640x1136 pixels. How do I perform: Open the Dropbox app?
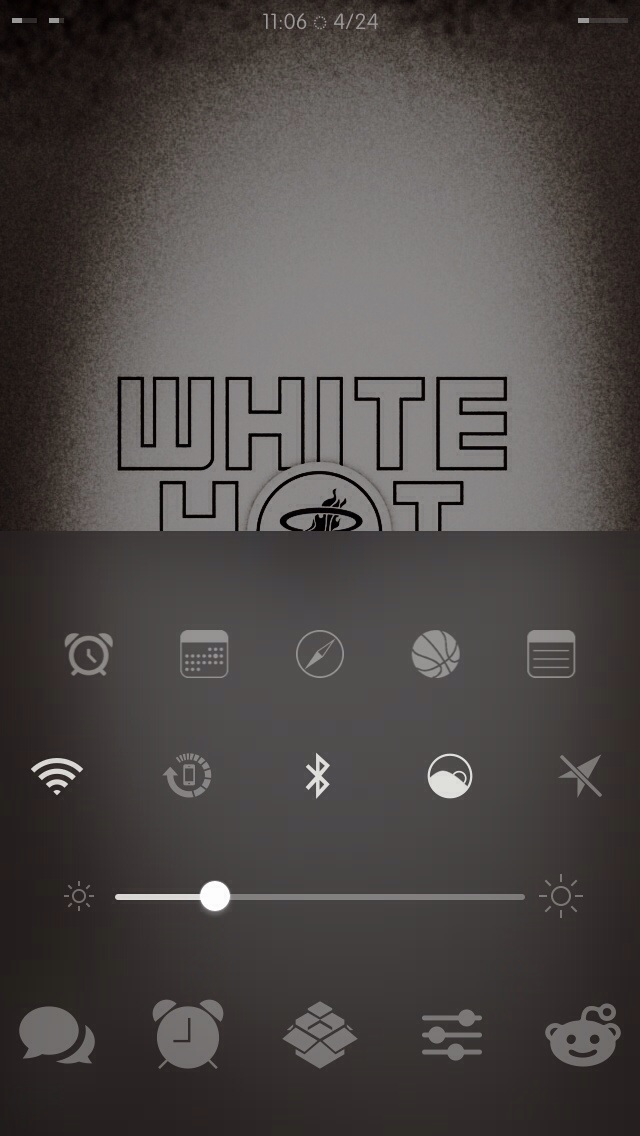[x=319, y=1035]
